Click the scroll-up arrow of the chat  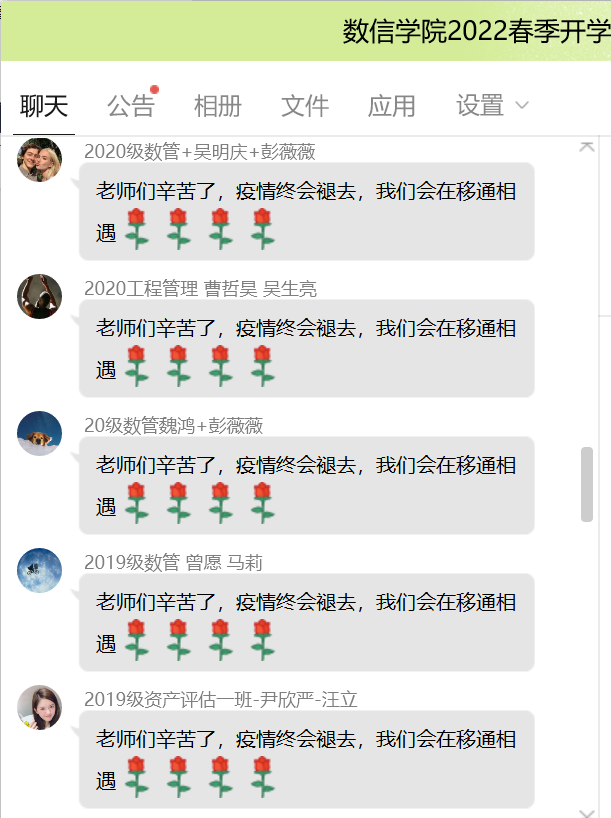[x=587, y=146]
